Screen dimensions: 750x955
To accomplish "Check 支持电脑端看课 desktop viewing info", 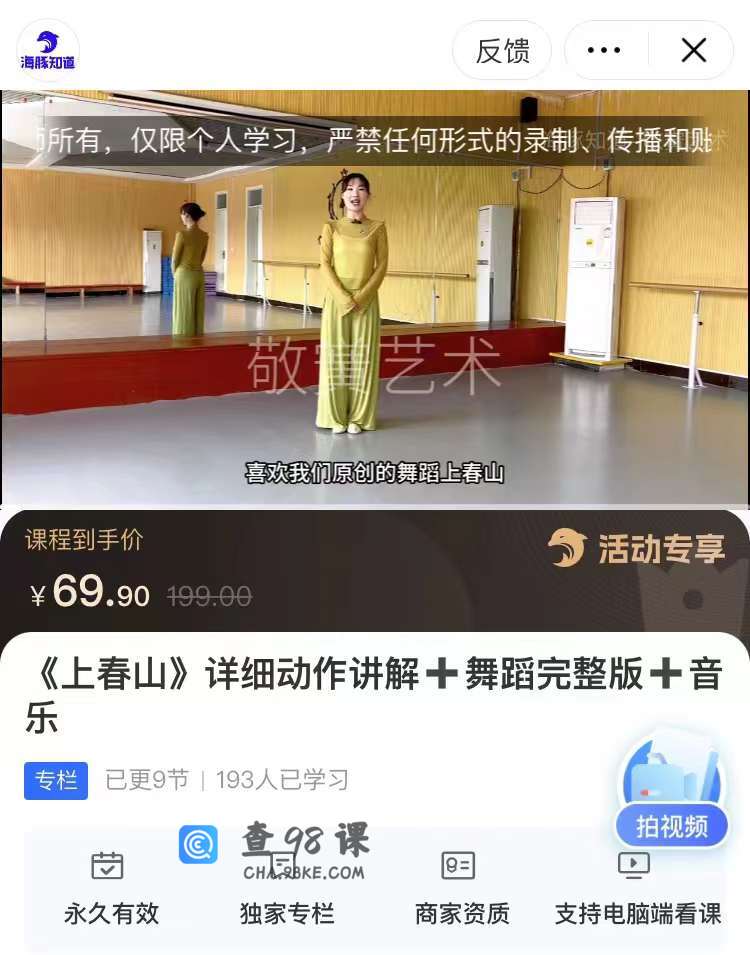I will click(x=637, y=887).
